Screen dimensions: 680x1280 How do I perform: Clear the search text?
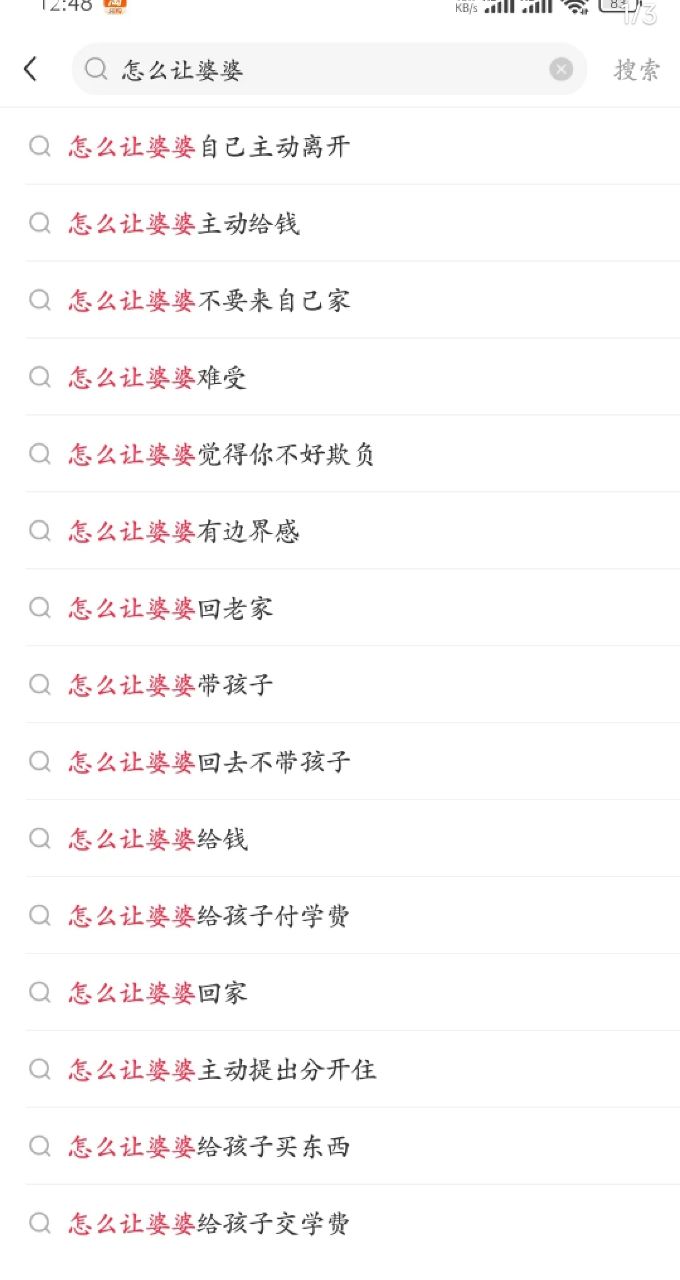pos(561,69)
